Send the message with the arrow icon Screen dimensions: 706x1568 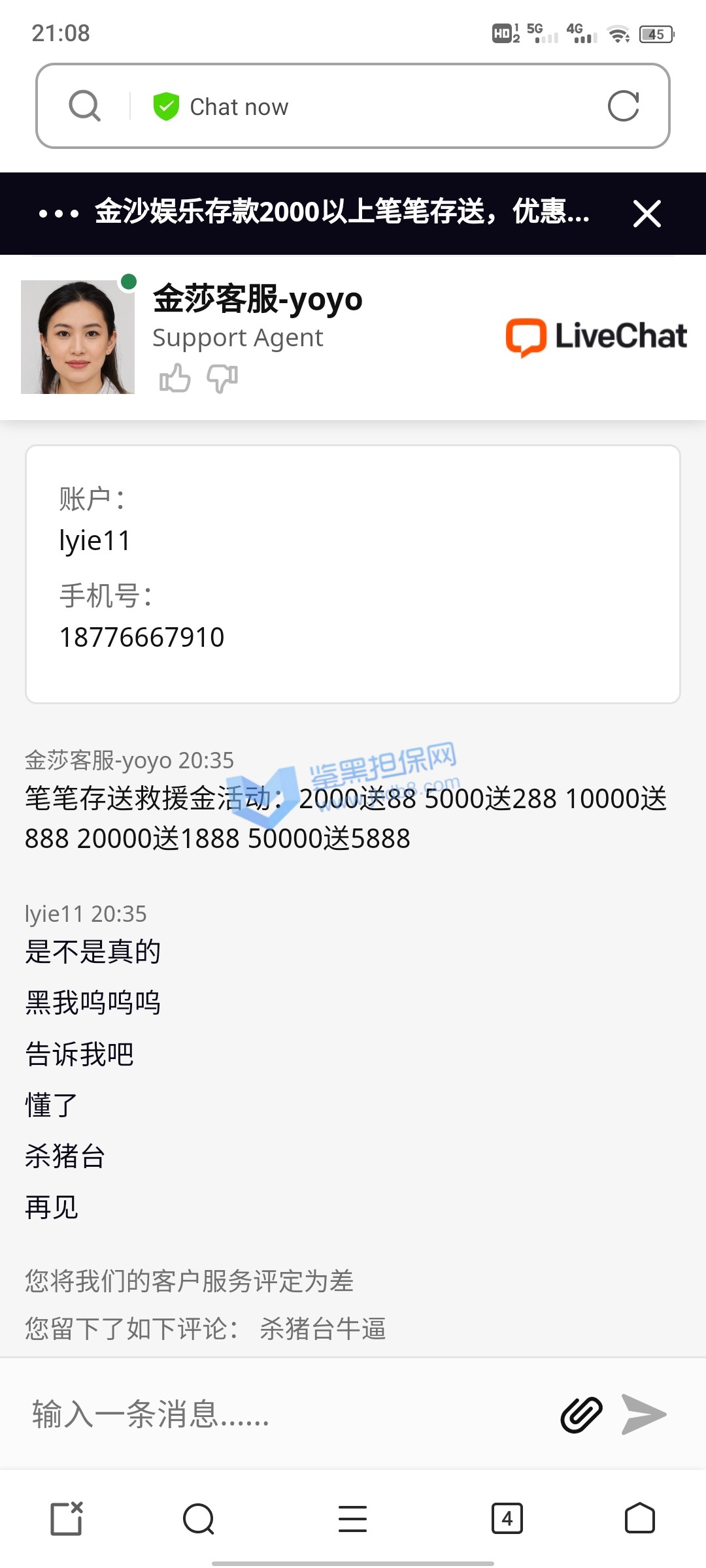click(644, 1414)
